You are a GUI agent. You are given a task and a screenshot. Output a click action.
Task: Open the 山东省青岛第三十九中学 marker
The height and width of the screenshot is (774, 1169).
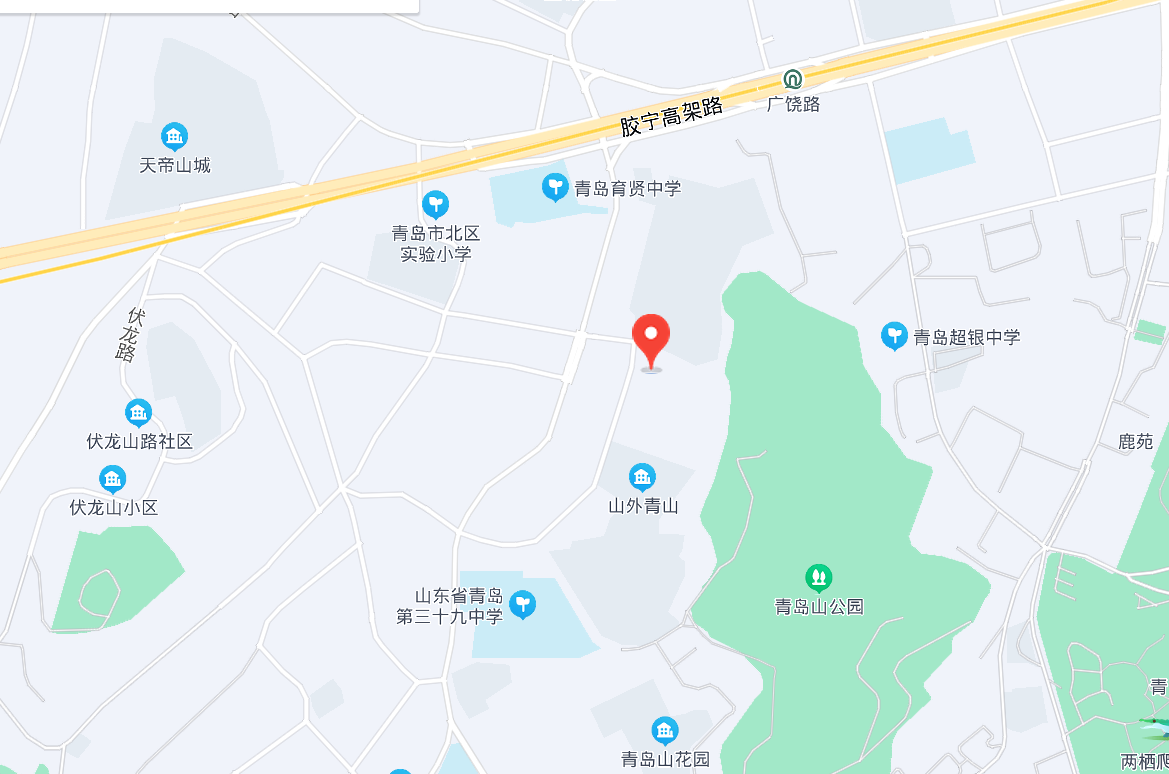coord(522,604)
